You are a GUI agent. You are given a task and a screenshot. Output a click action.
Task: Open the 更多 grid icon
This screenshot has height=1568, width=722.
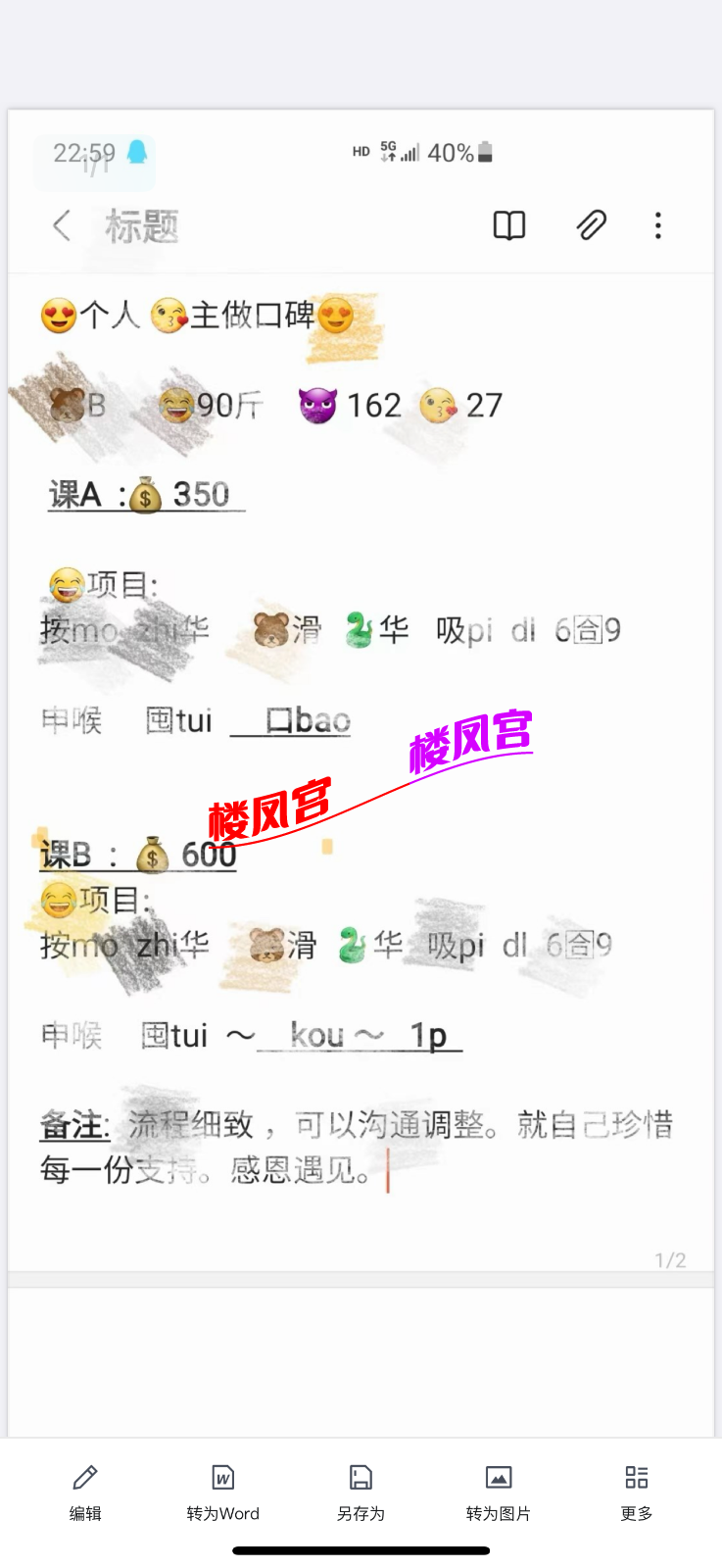[635, 1477]
